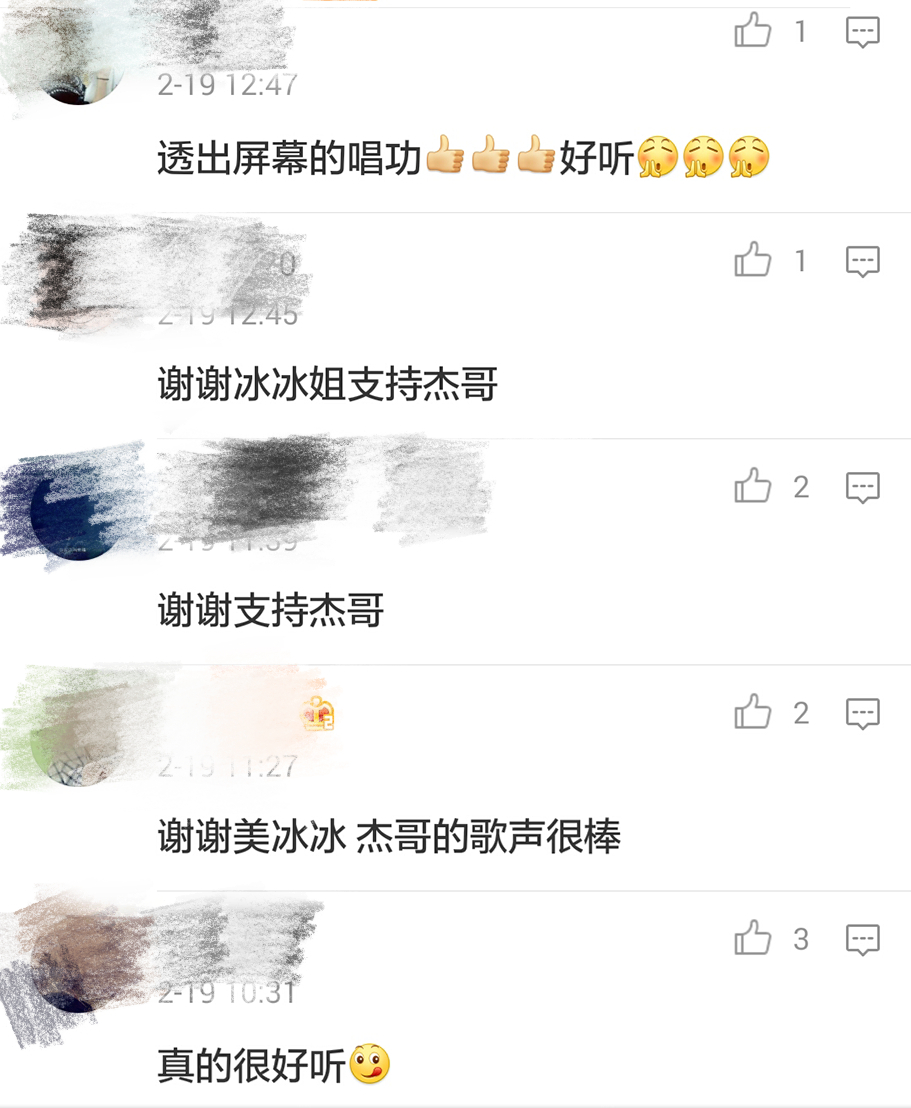This screenshot has height=1108, width=911.
Task: Like the comment "透出屏幕的唱功"
Action: coord(752,32)
